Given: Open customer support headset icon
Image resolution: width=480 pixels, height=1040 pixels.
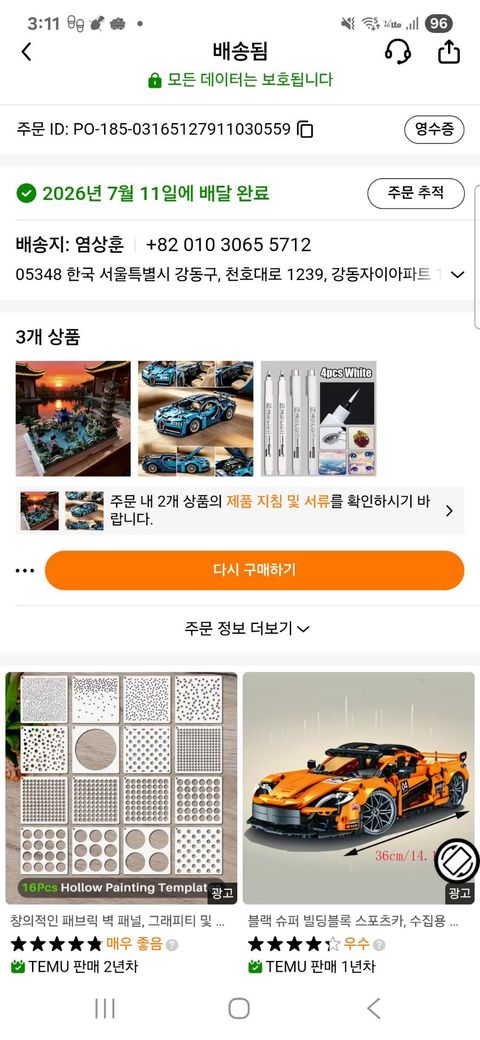Looking at the screenshot, I should pos(397,51).
